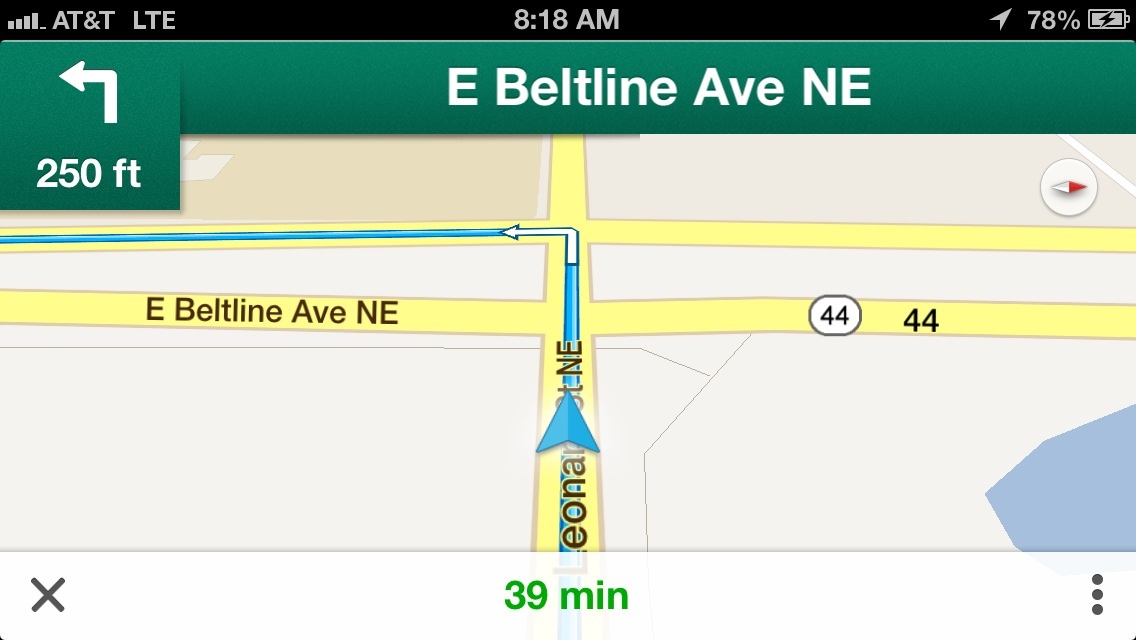Screen dimensions: 1136x640
Task: Open the three-dot overflow menu
Action: coord(1097,595)
